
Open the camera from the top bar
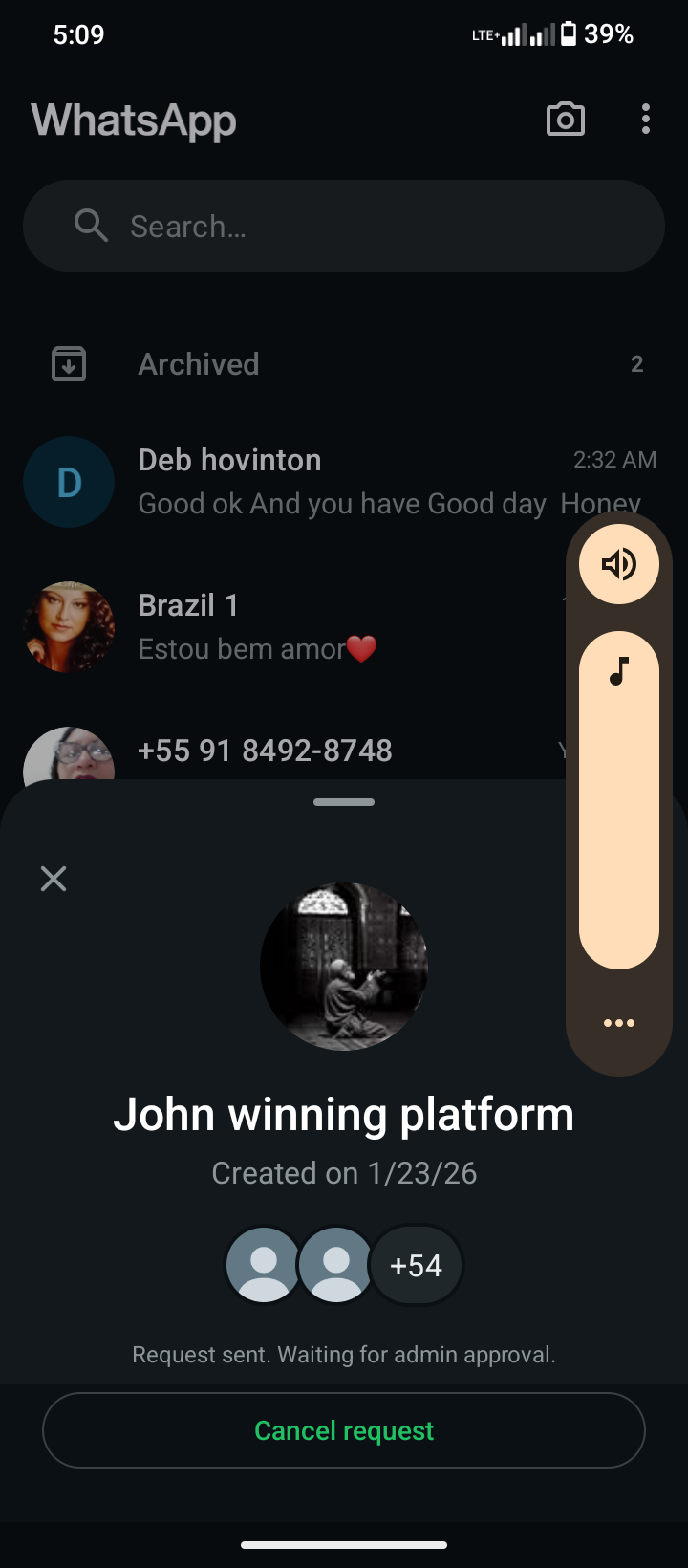point(565,120)
